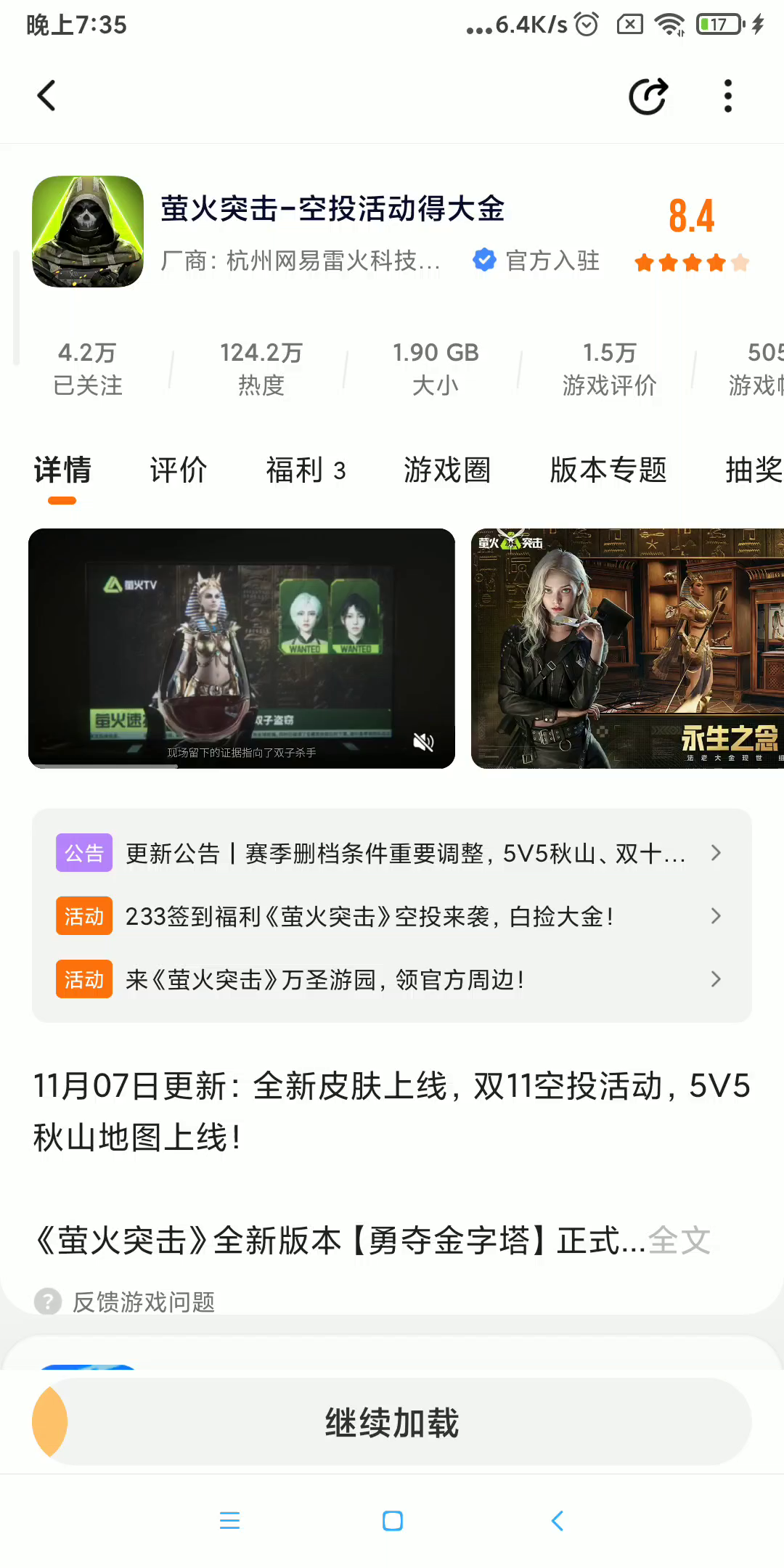This screenshot has height=1568, width=784.
Task: Open the 抽奖 tab
Action: (x=754, y=470)
